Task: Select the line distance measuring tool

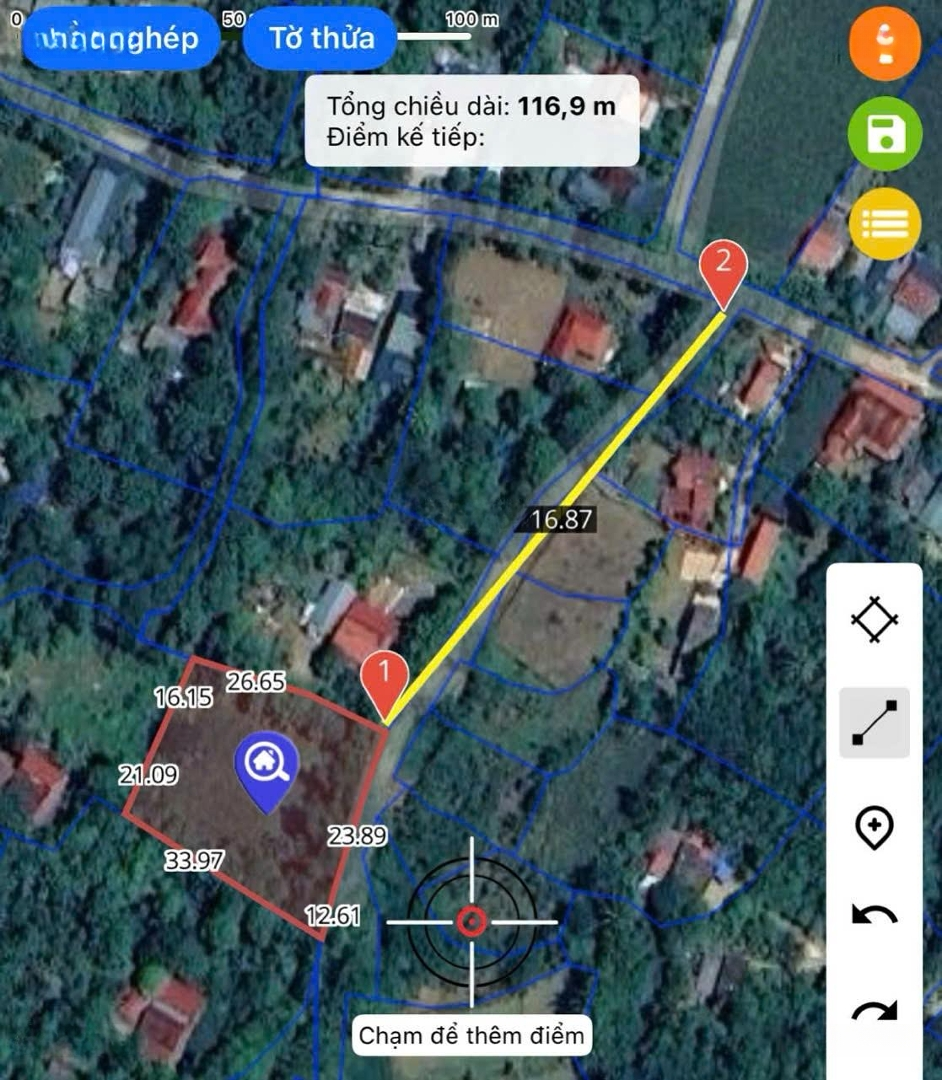Action: [874, 723]
